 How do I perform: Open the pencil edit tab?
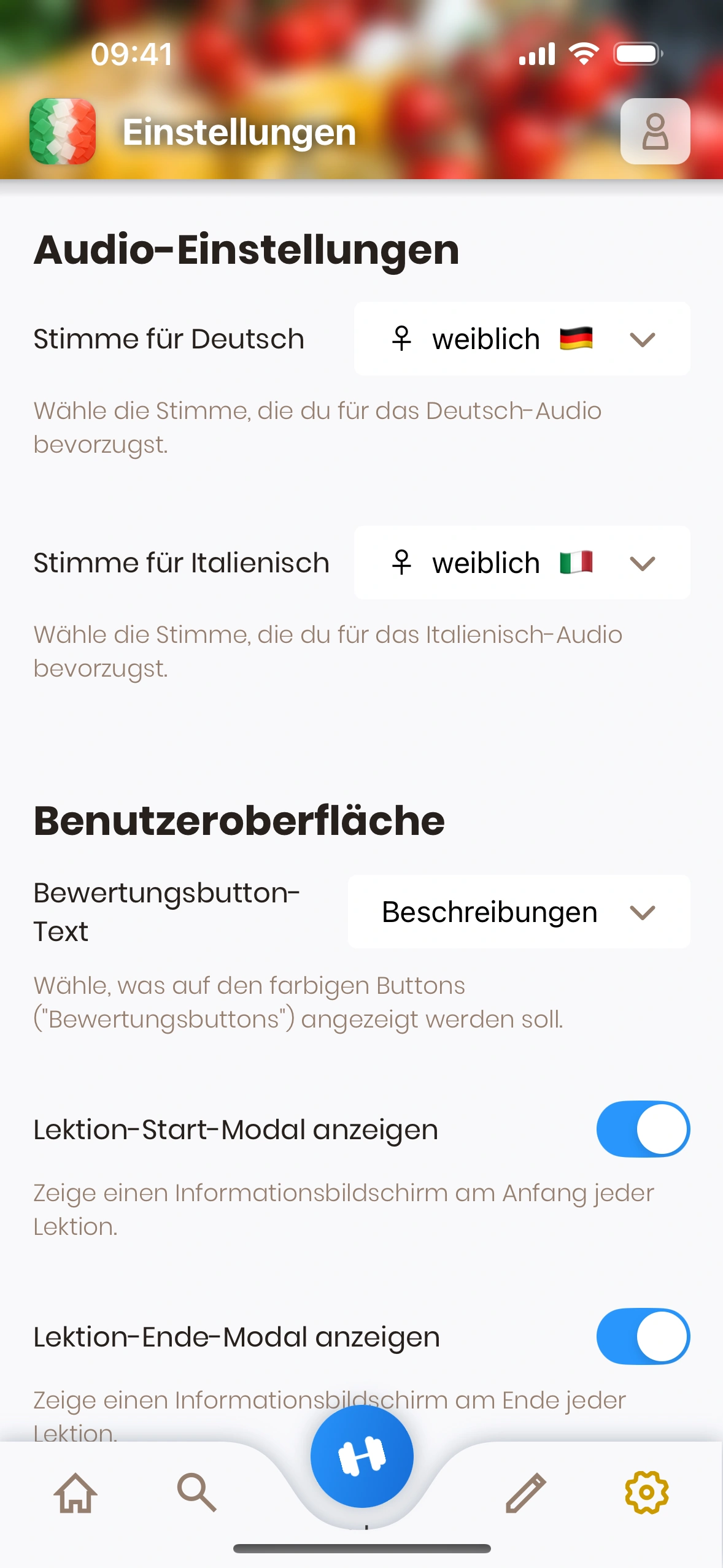pyautogui.click(x=525, y=1492)
